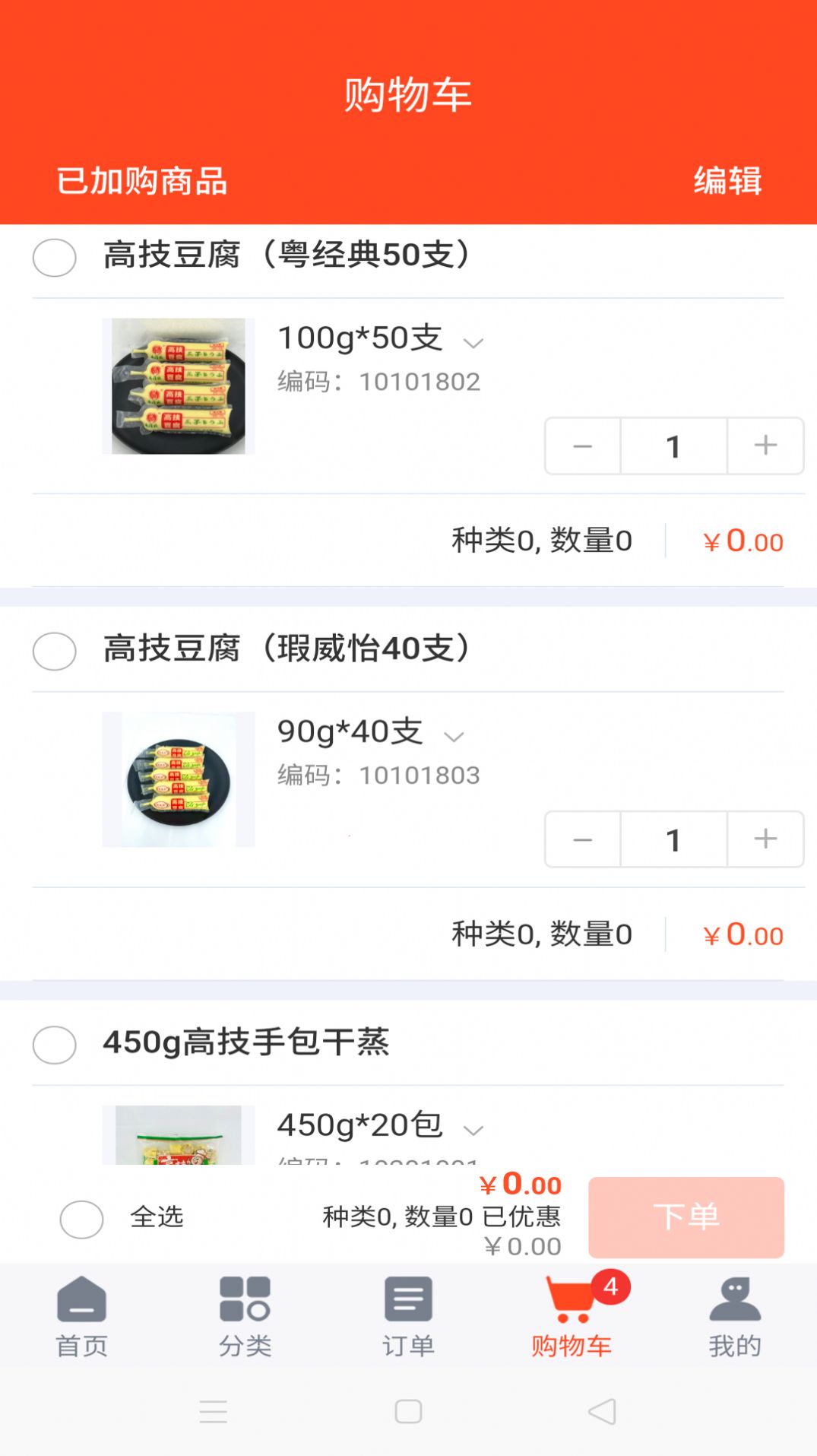
Task: Expand the 90g*40支 spec dropdown
Action: pos(454,737)
